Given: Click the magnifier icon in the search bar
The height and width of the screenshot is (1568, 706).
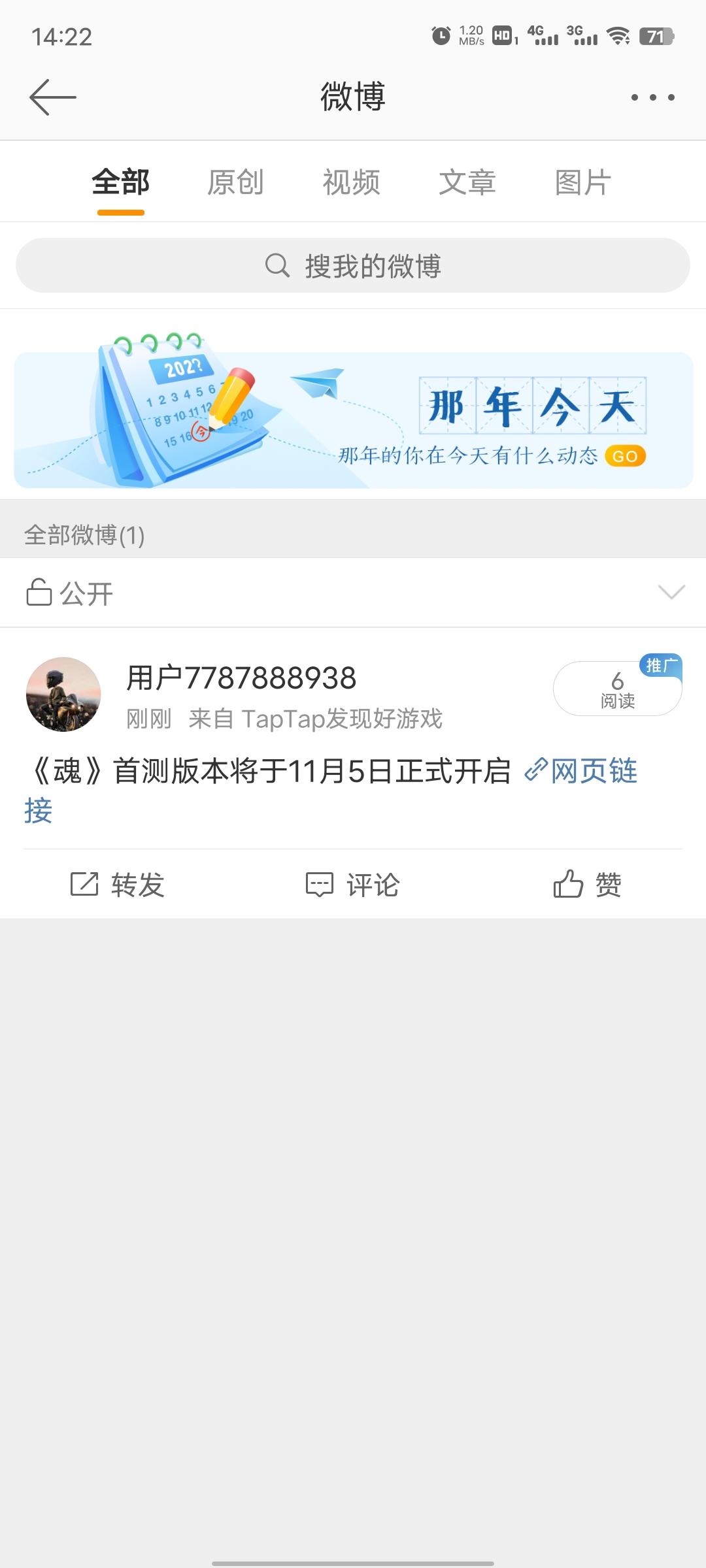Looking at the screenshot, I should [277, 265].
